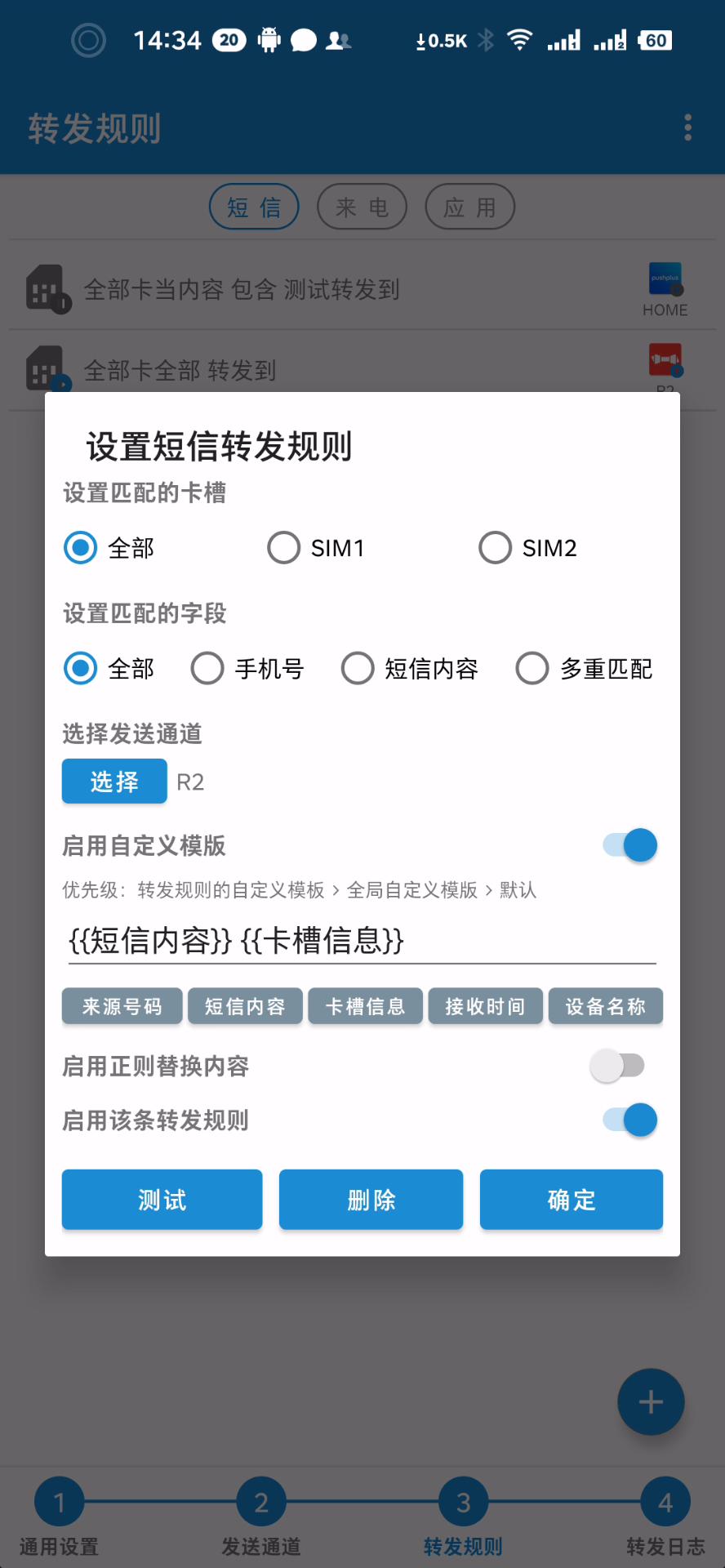The image size is (725, 1568).
Task: Switch to the 来电 tab
Action: click(x=362, y=207)
